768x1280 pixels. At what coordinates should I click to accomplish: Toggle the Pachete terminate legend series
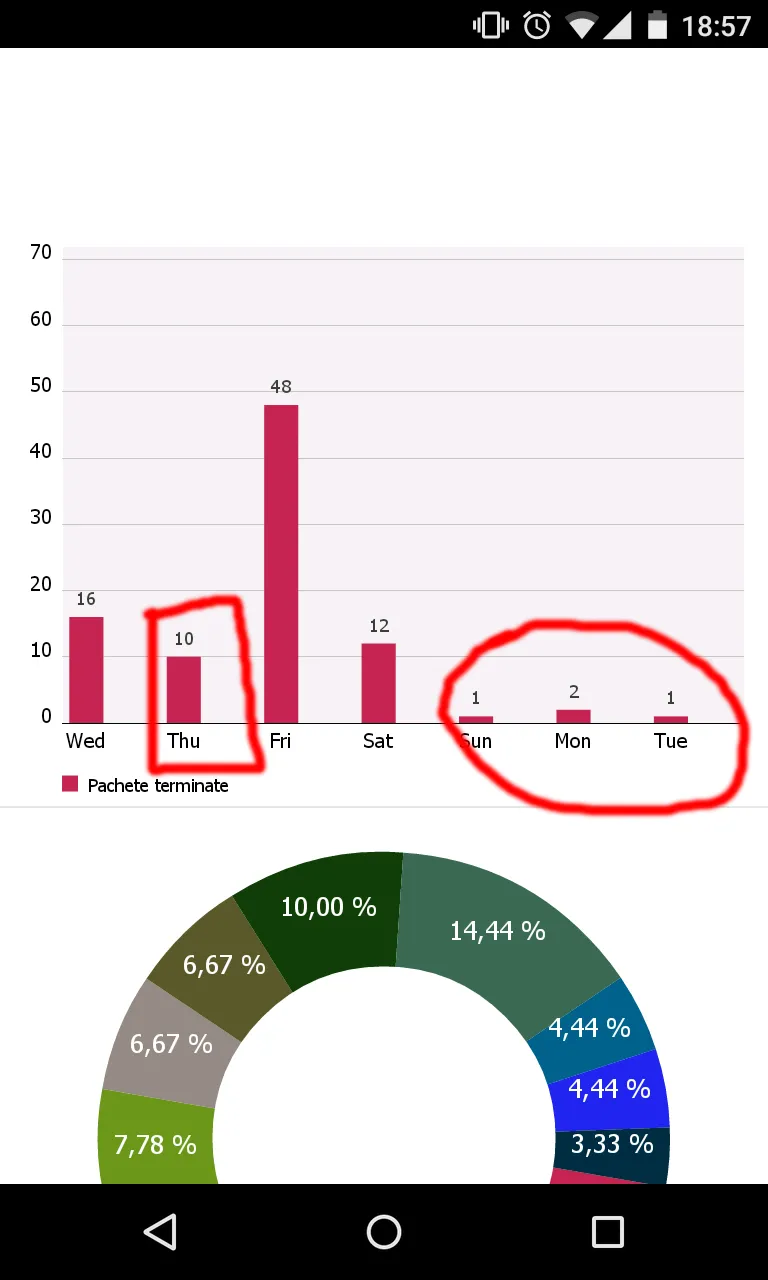pyautogui.click(x=146, y=785)
